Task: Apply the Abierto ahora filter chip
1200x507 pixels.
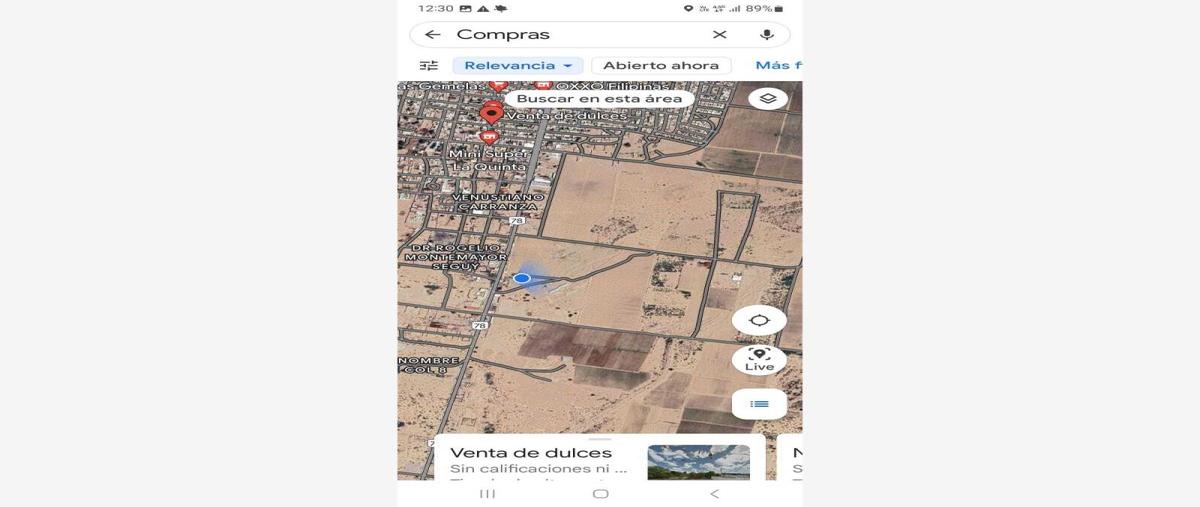Action: pos(660,66)
